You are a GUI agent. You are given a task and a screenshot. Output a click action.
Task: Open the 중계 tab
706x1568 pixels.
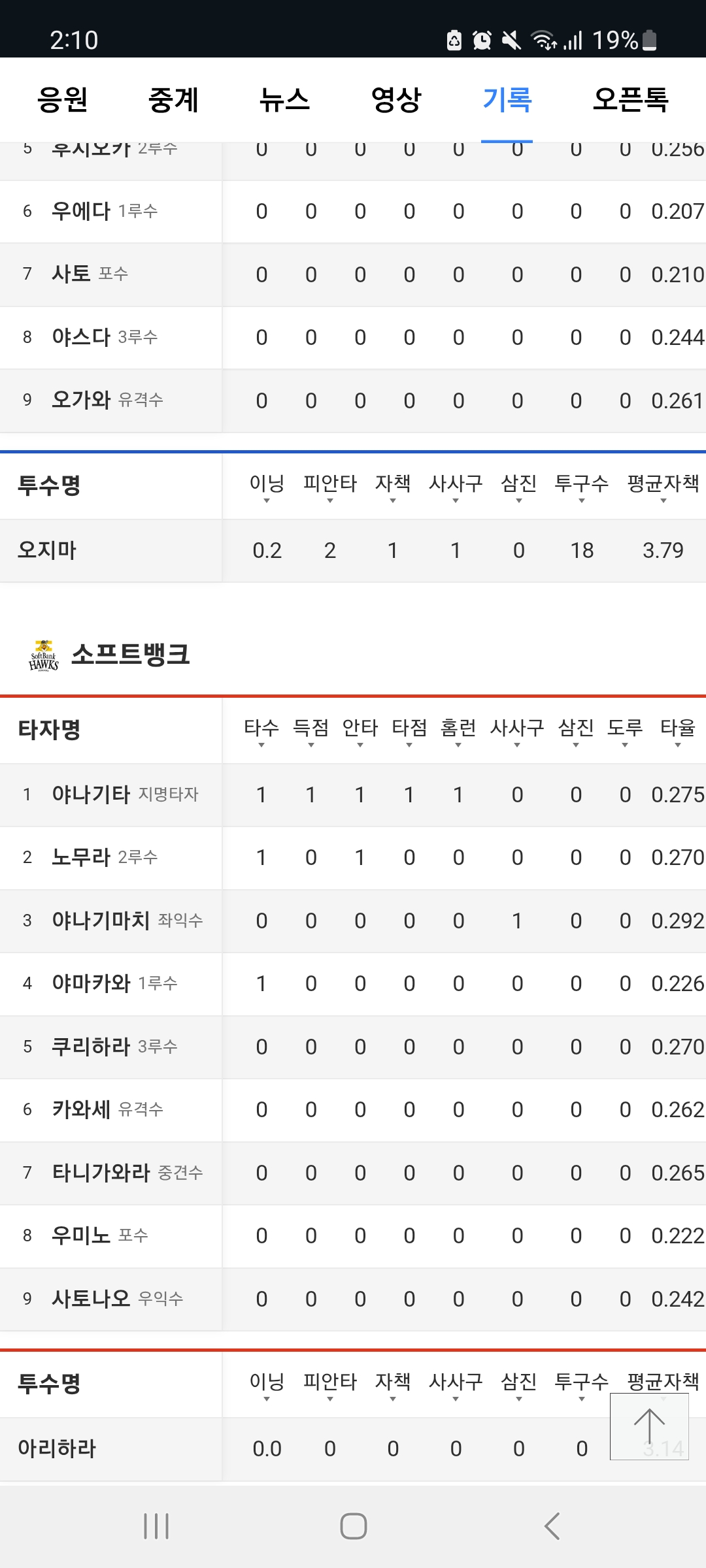173,100
